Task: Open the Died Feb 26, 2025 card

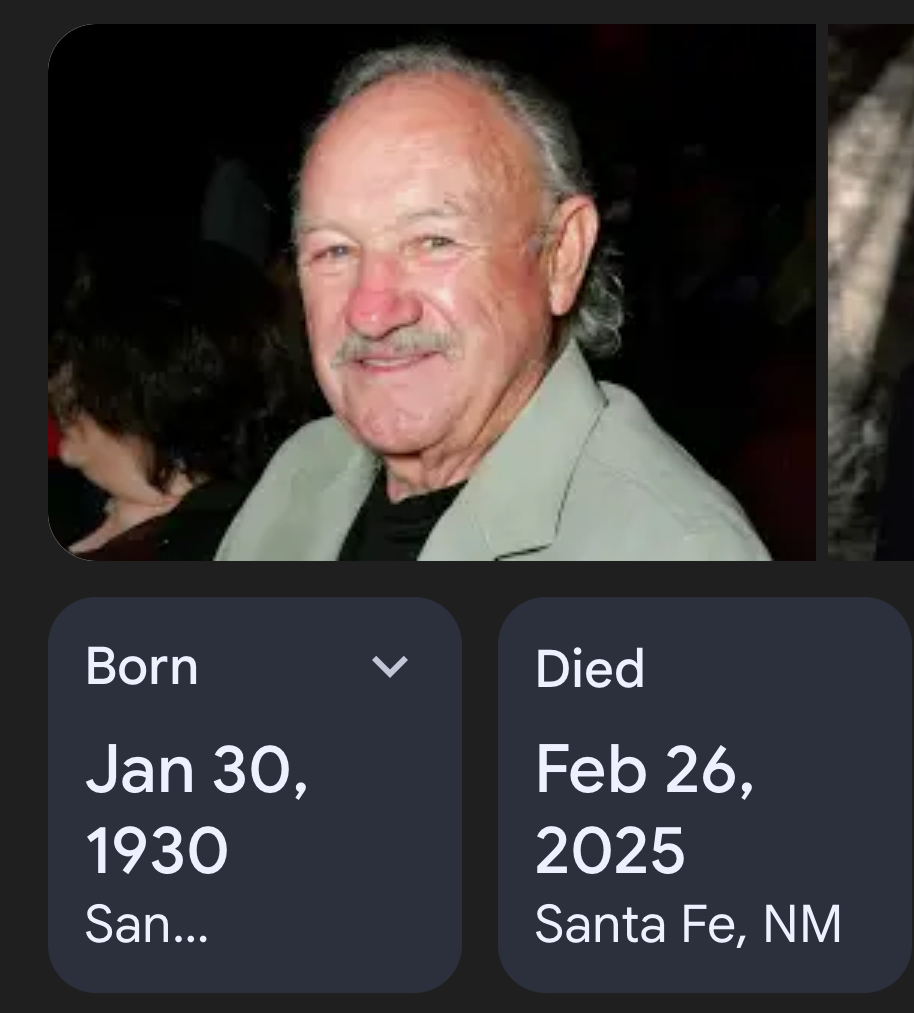Action: [704, 795]
